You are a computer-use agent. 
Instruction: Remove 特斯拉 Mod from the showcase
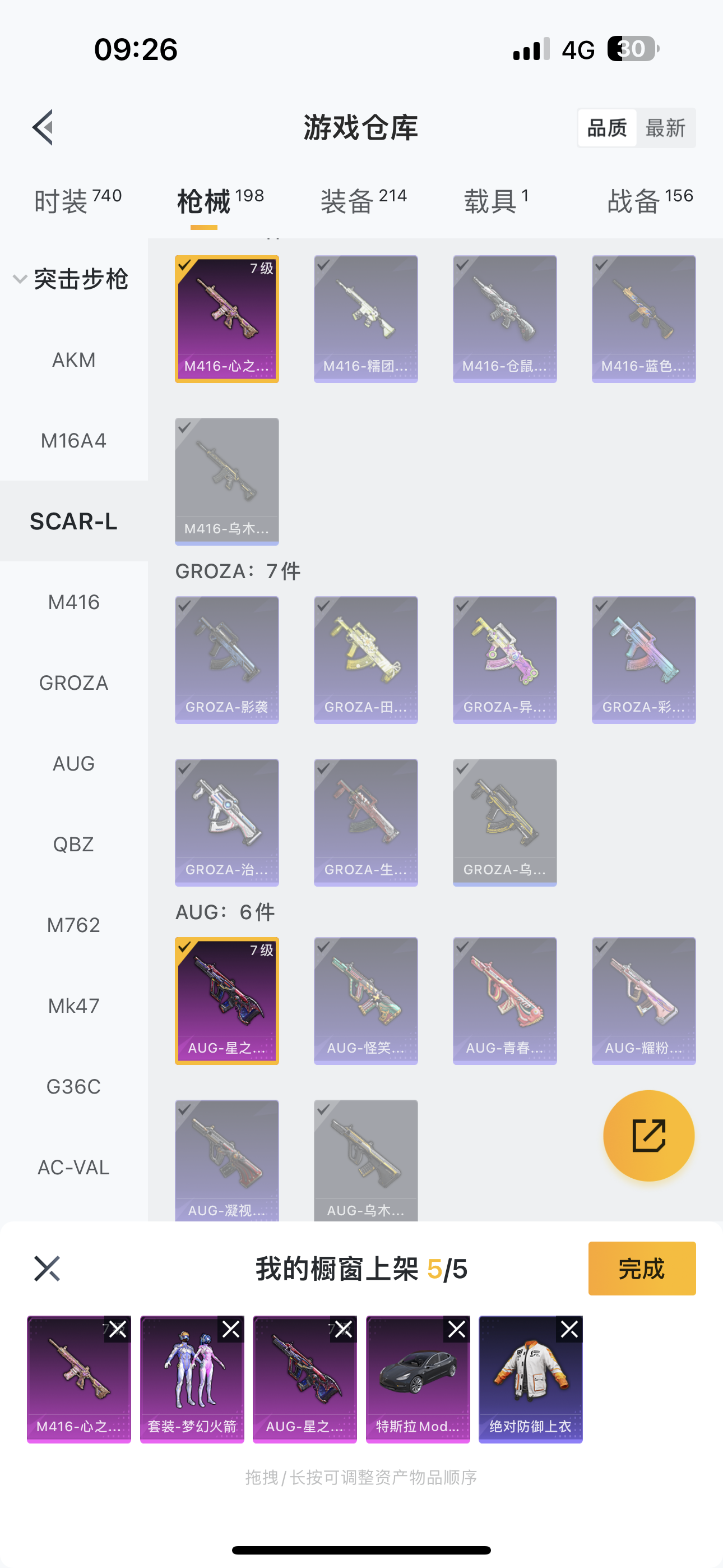(x=456, y=1329)
